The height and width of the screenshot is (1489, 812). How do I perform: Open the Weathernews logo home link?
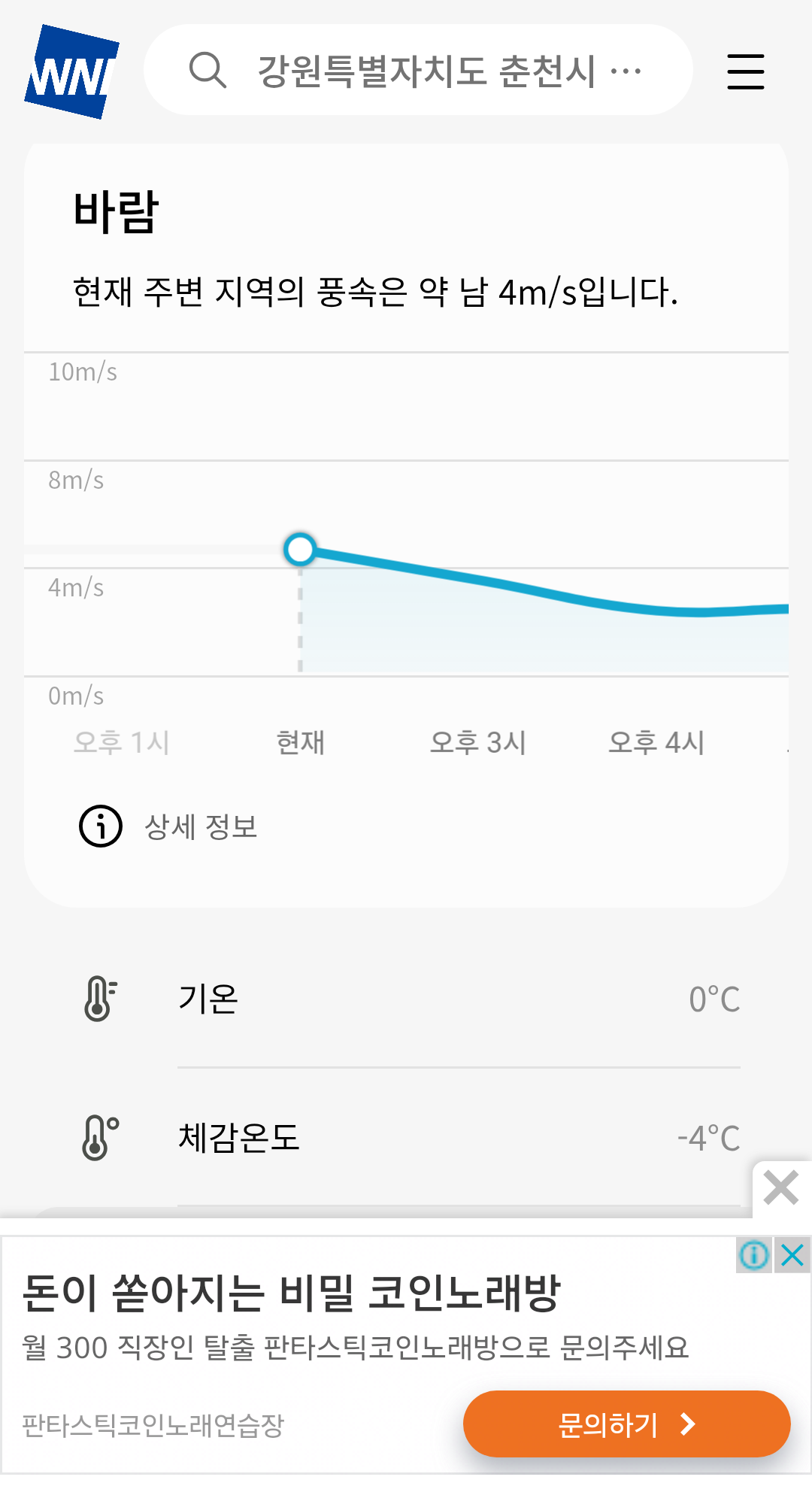pyautogui.click(x=71, y=71)
